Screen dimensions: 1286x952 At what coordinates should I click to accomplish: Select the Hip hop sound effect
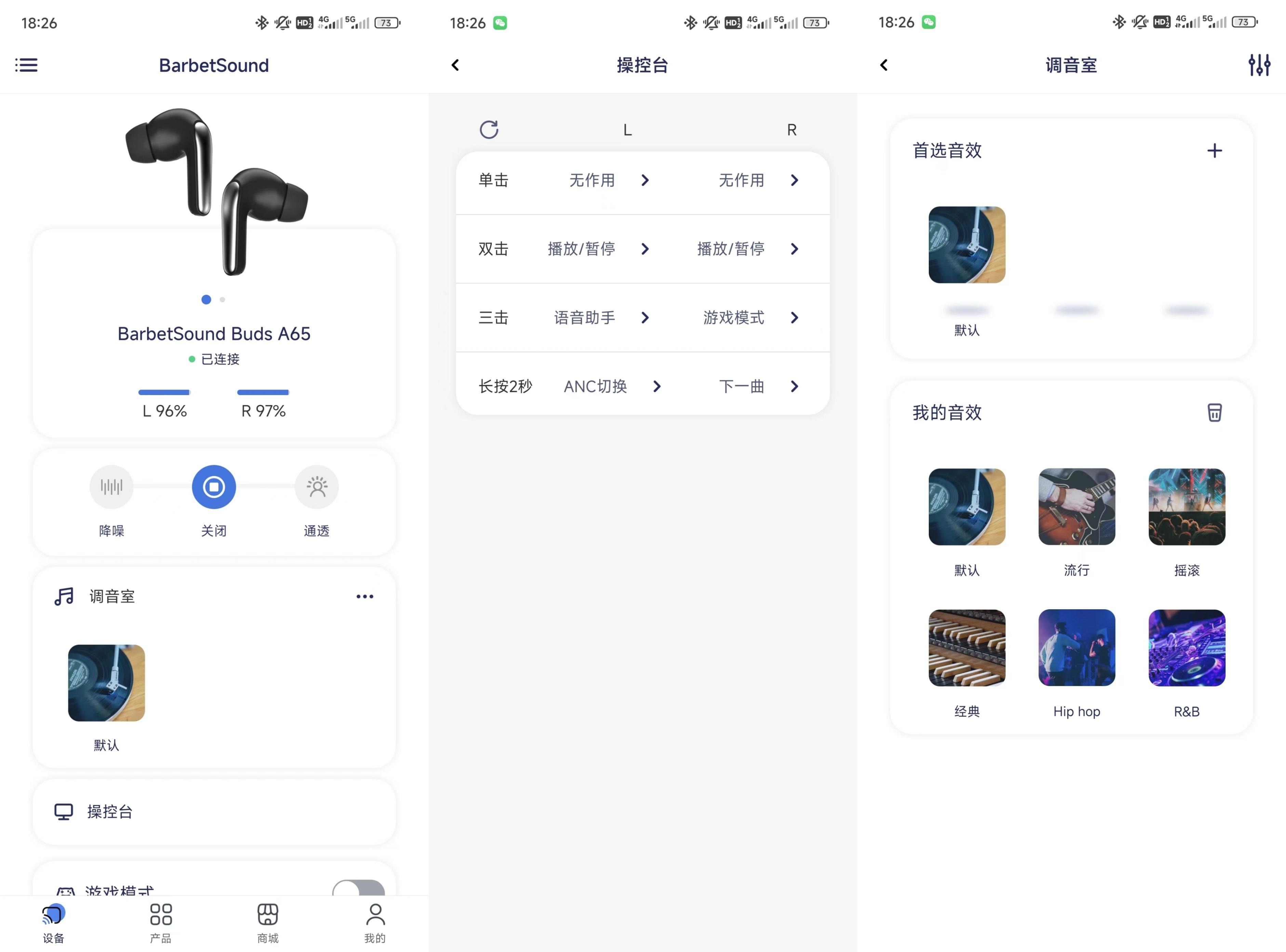1076,648
